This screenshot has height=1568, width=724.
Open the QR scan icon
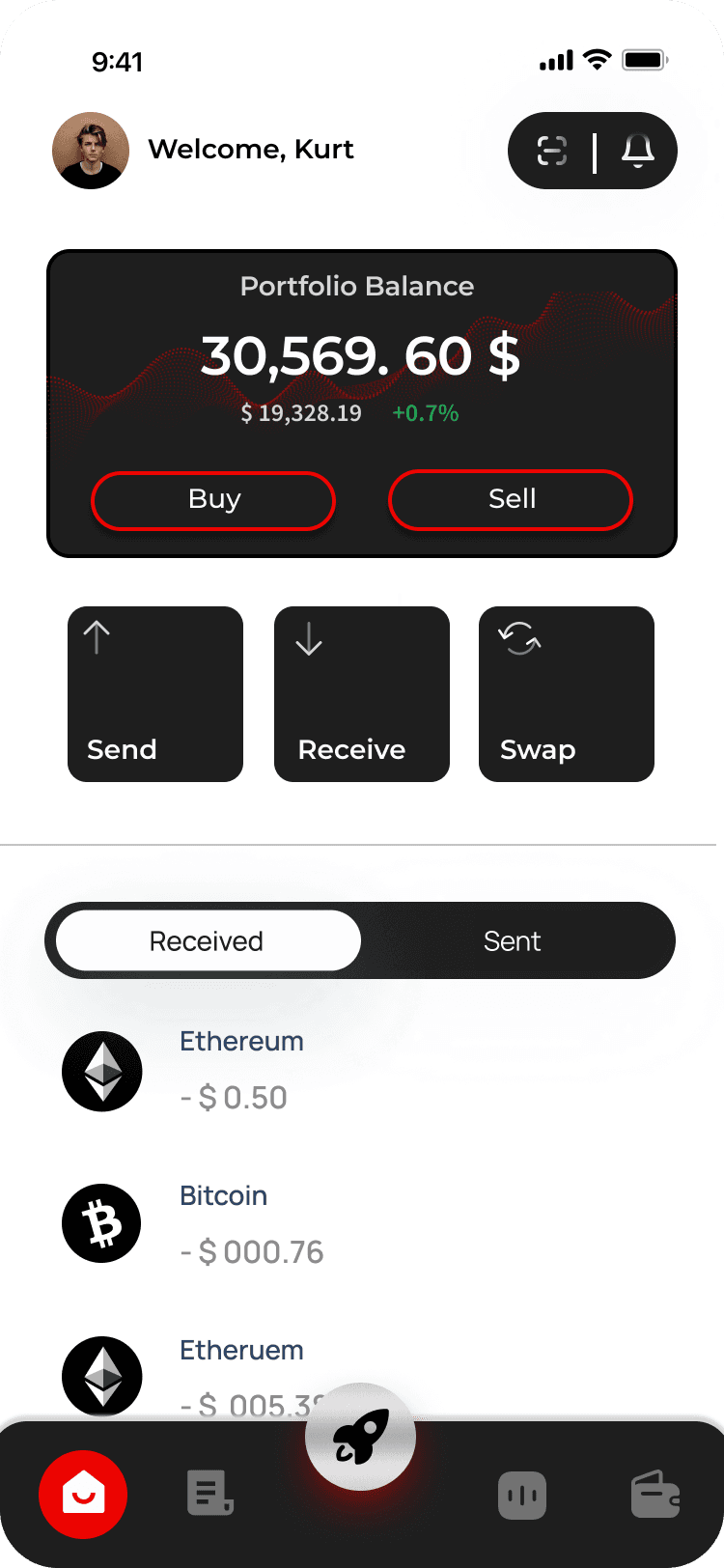pos(552,151)
